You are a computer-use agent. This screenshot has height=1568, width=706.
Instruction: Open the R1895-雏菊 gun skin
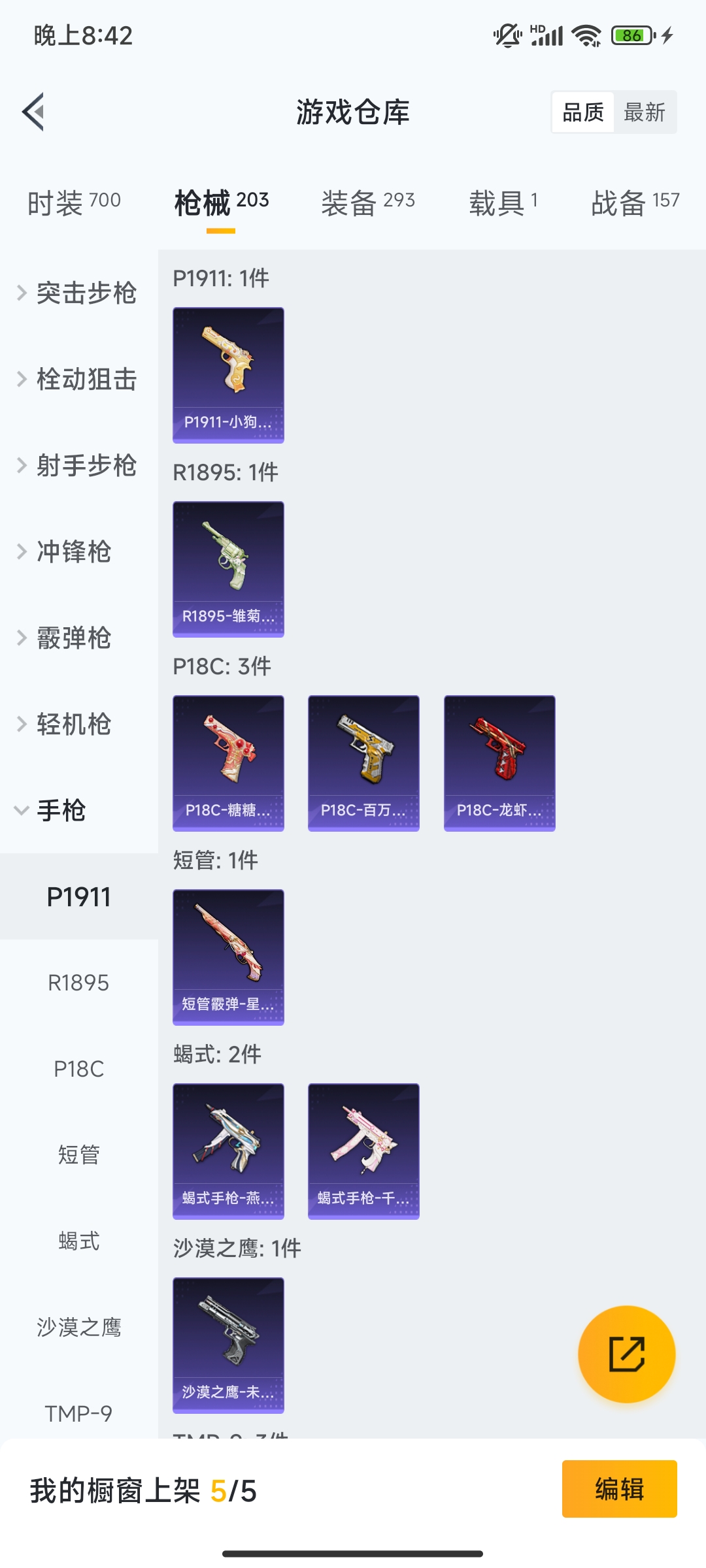pyautogui.click(x=228, y=569)
